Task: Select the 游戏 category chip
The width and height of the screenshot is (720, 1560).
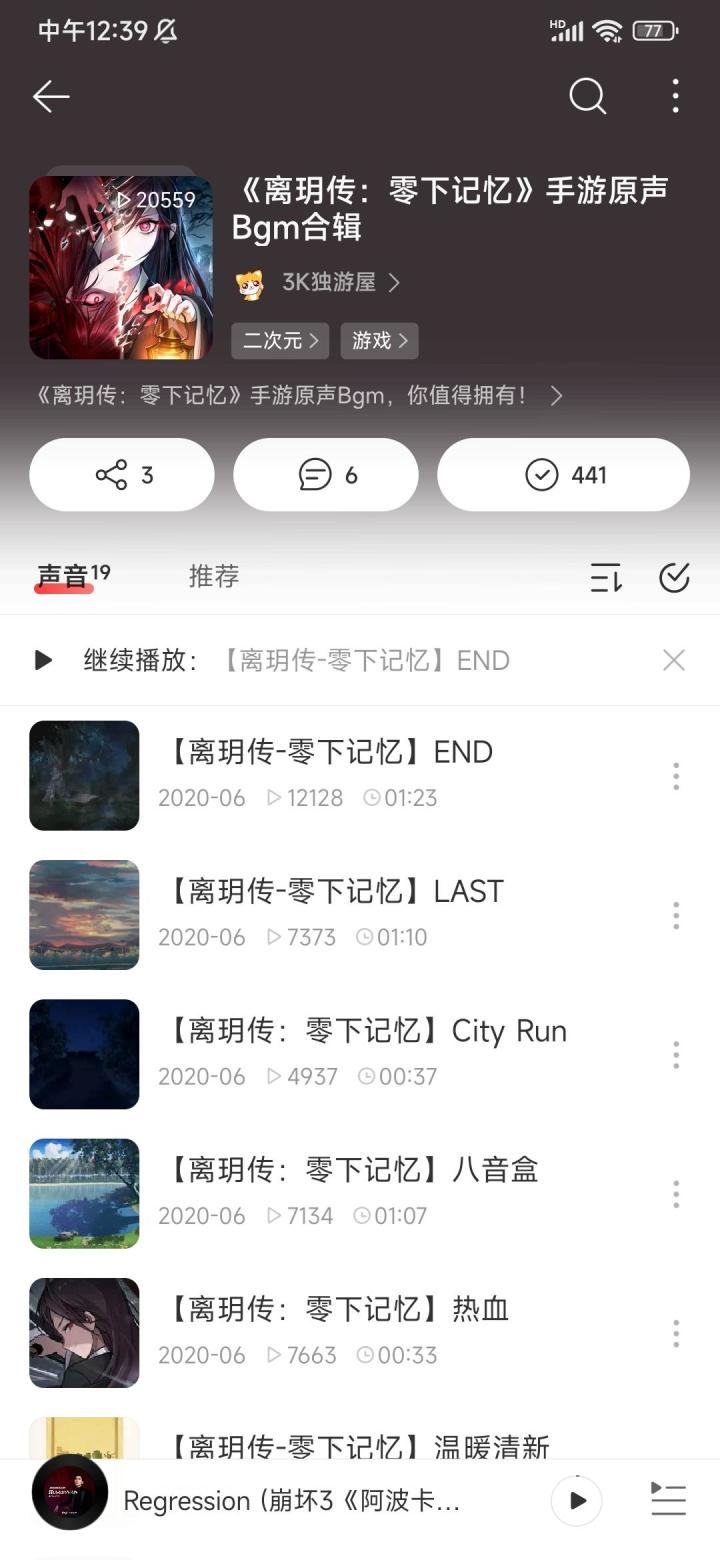Action: coord(379,341)
